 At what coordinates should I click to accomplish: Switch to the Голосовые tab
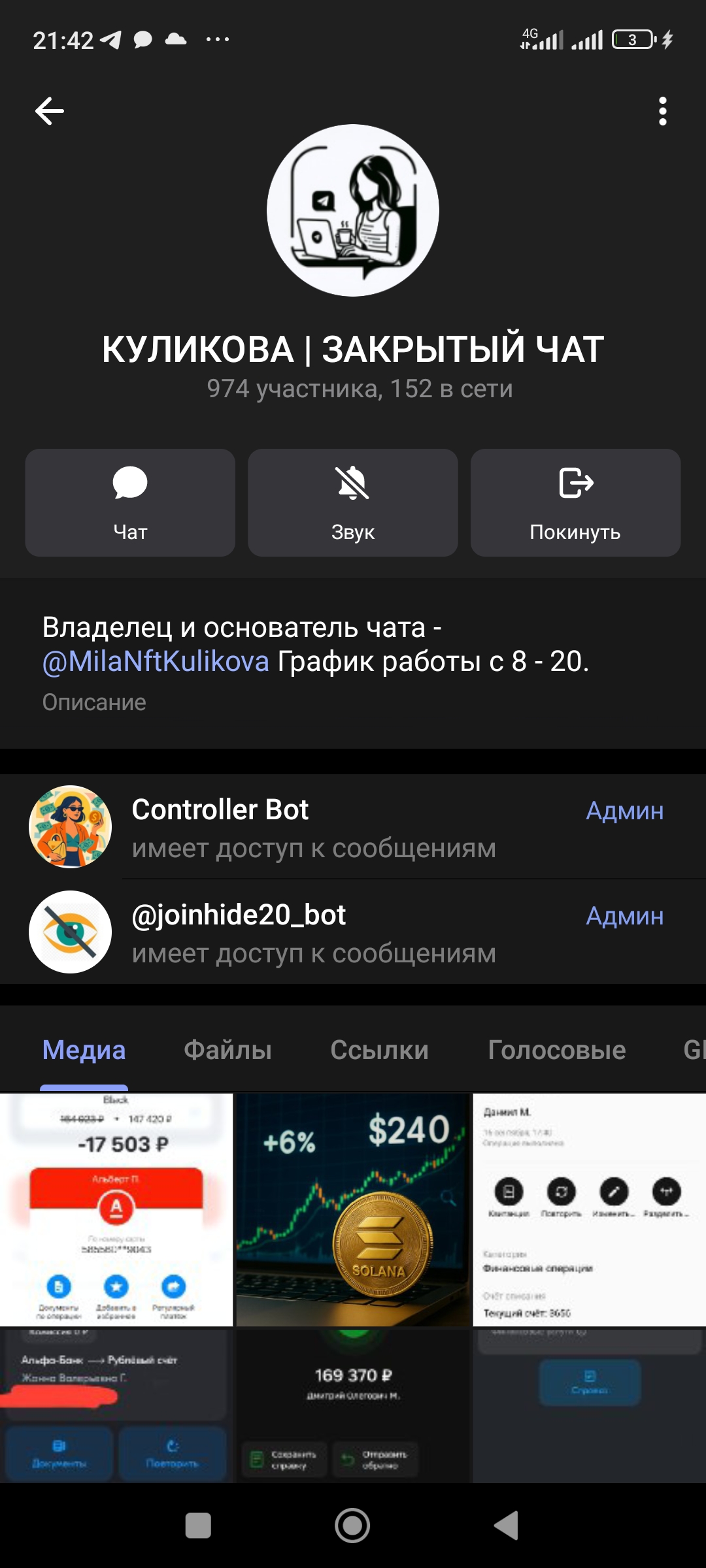(x=556, y=1050)
